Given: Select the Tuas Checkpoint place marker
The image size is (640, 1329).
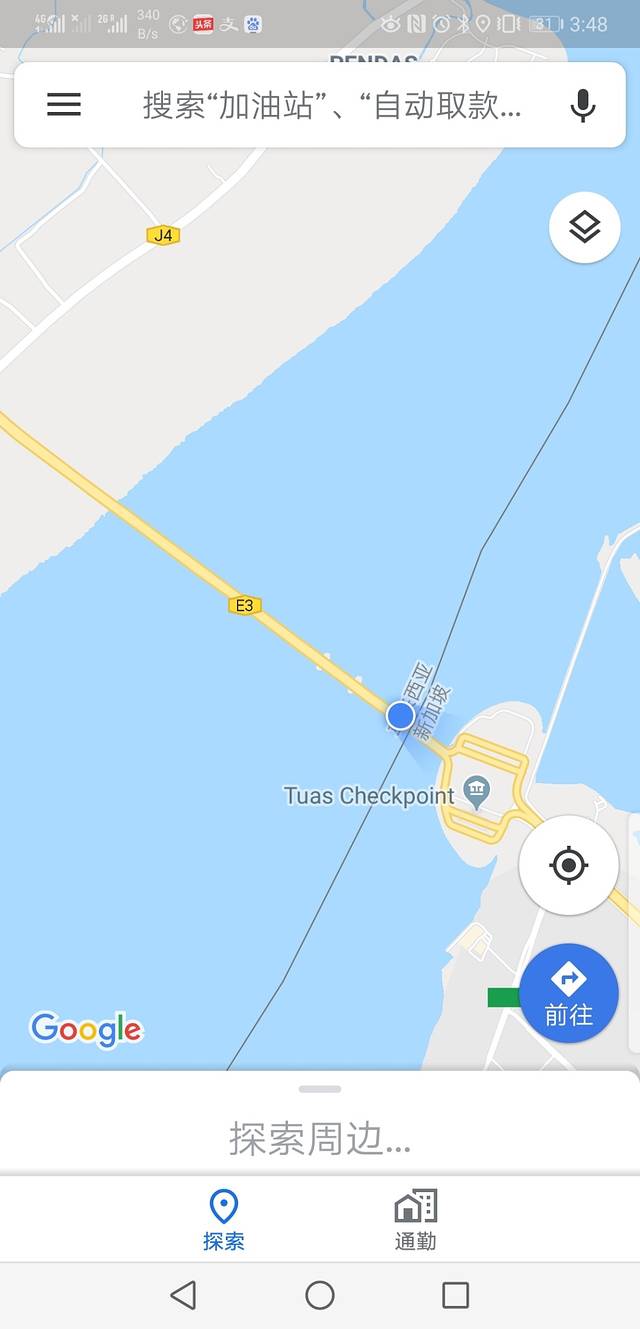Looking at the screenshot, I should click(x=477, y=794).
